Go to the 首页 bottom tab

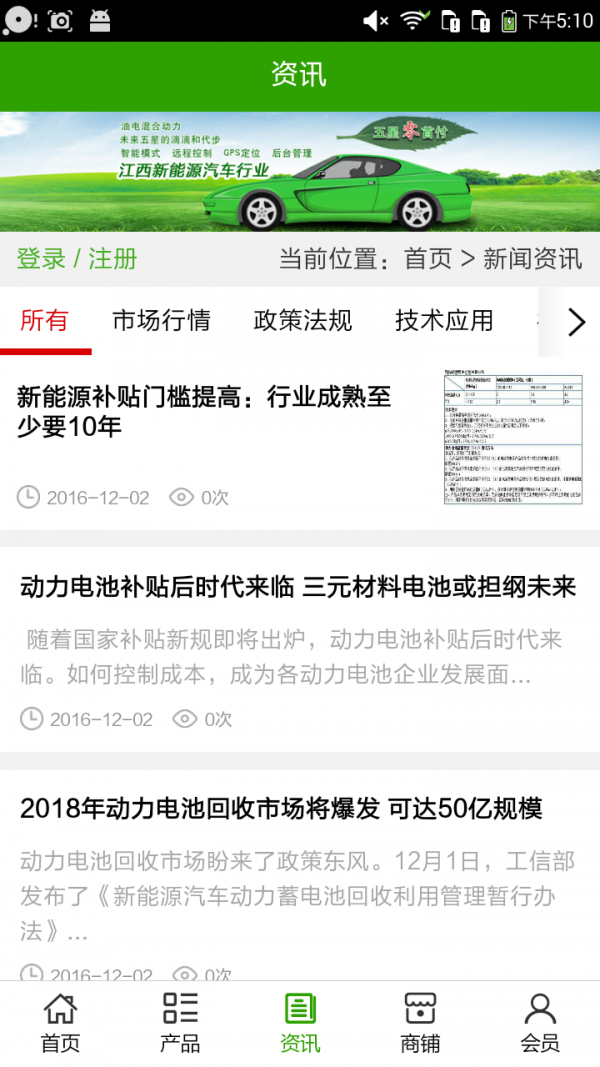click(60, 1023)
